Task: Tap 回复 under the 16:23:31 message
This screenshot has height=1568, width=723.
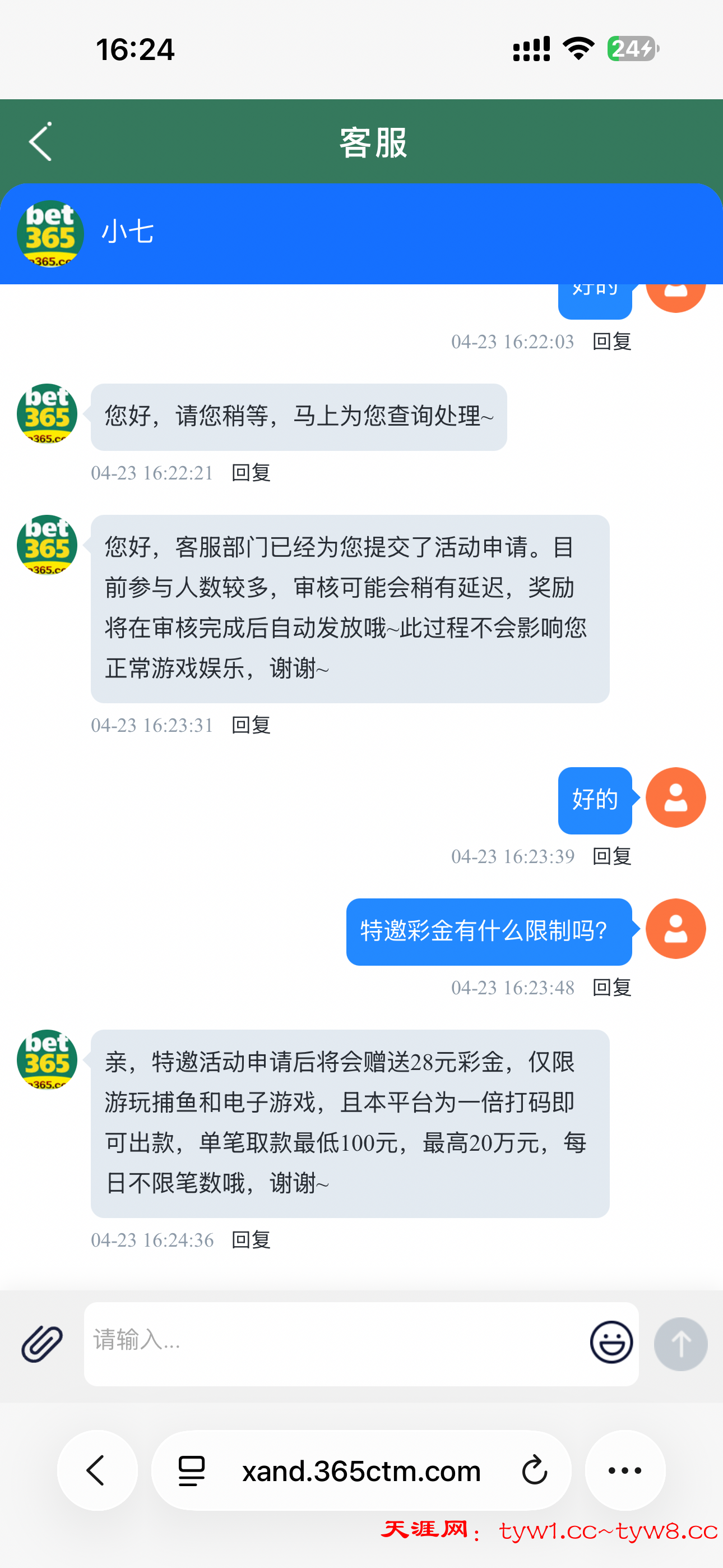Action: [251, 725]
